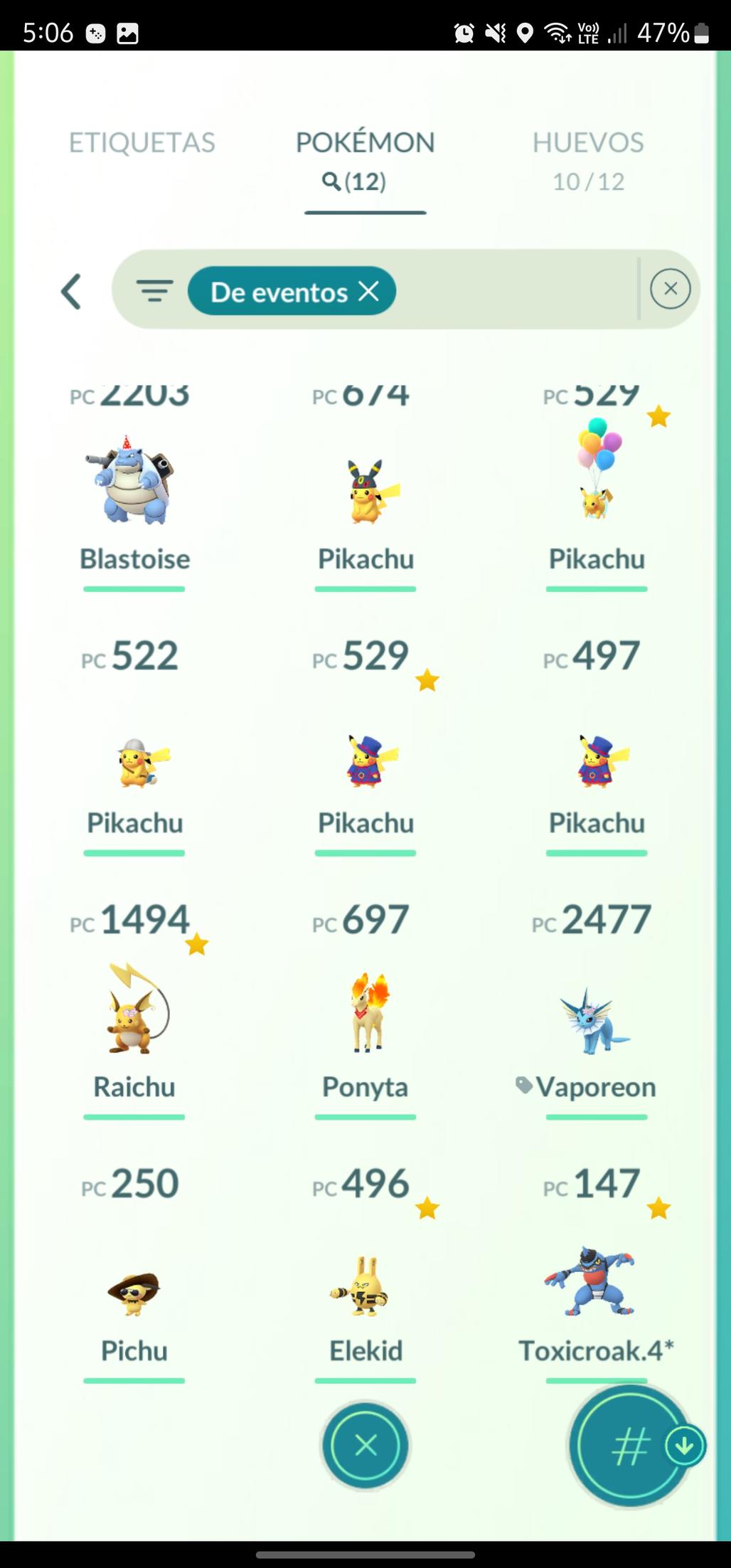Open the Pikachu with PC 674
Viewport: 731px width, 1568px height.
(x=365, y=491)
